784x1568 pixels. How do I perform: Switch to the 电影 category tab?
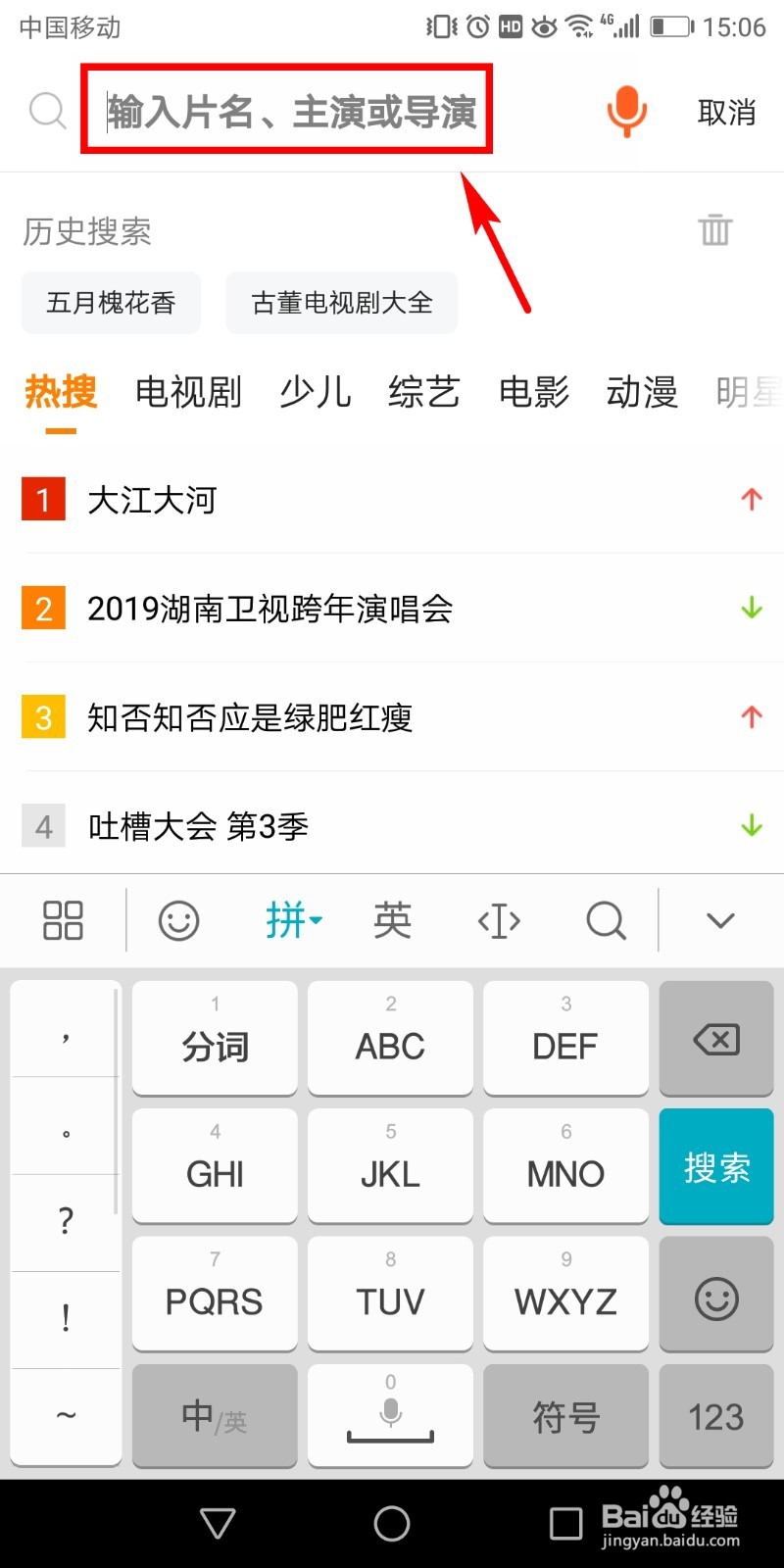point(533,392)
